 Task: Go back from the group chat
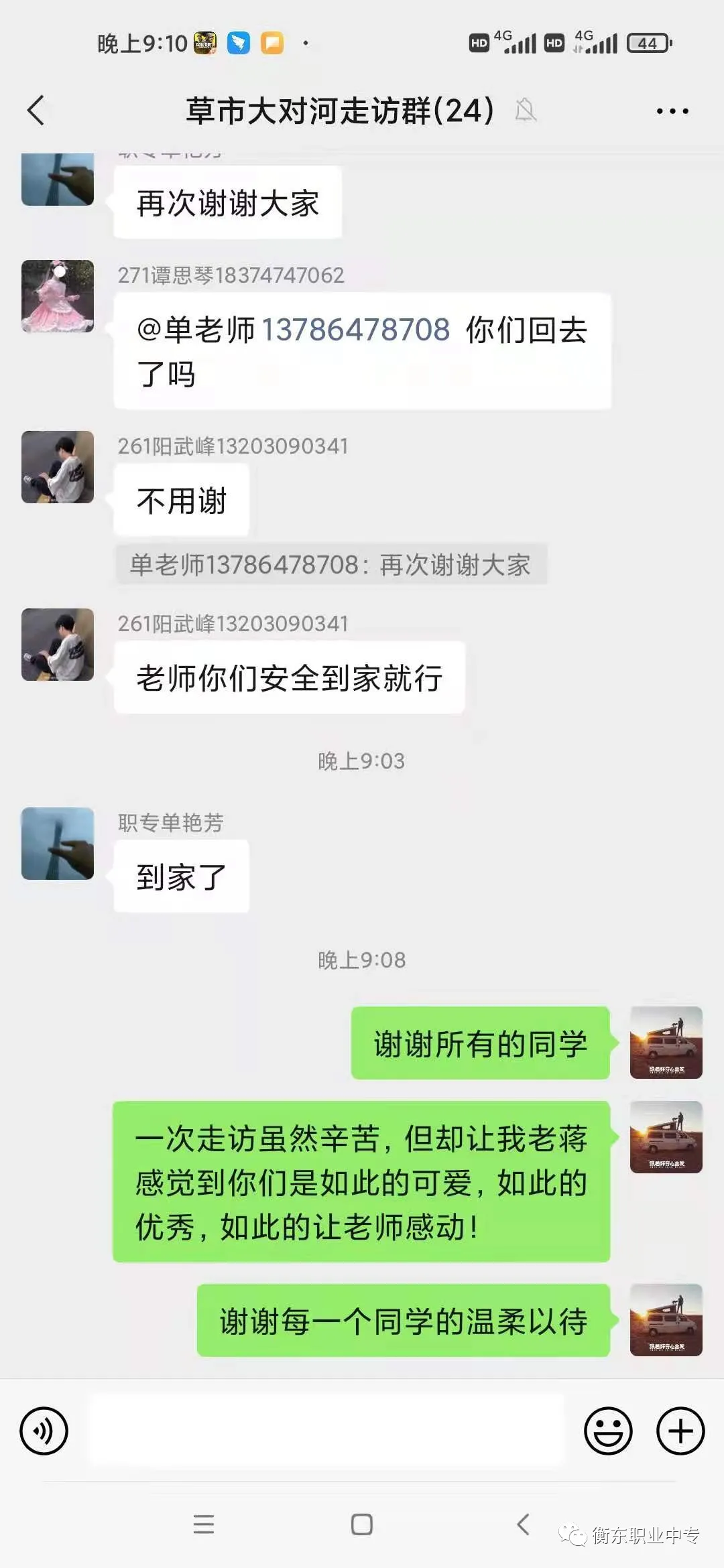[x=37, y=111]
